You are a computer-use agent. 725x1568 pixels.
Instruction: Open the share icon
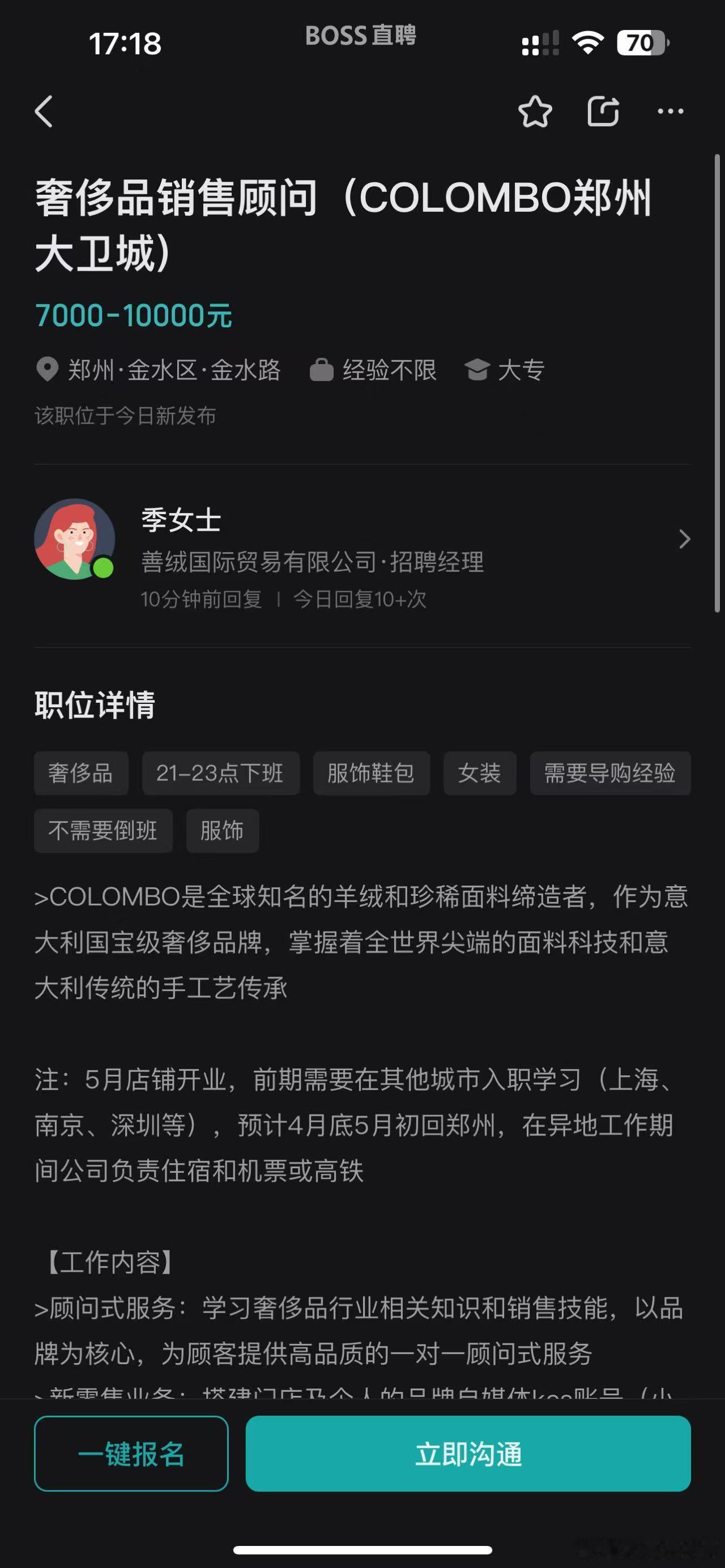[603, 112]
